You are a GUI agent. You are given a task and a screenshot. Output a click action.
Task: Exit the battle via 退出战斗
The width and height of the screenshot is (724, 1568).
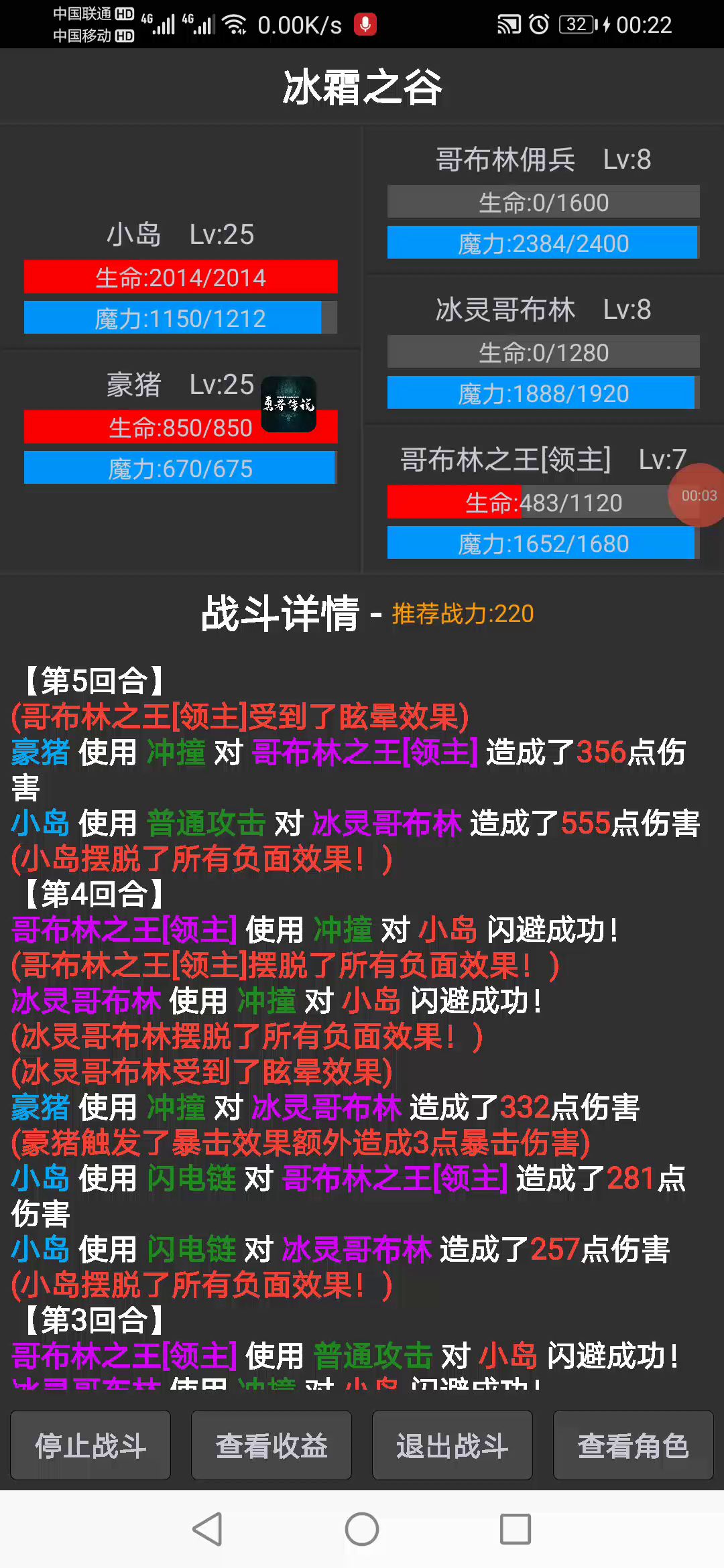point(452,1445)
